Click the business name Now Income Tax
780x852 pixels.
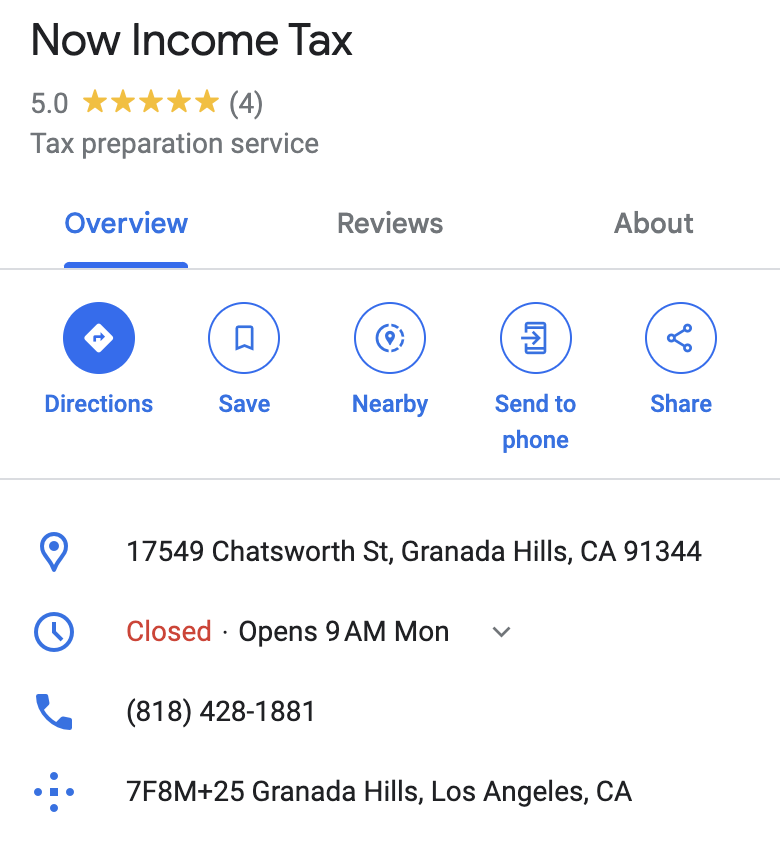click(192, 40)
